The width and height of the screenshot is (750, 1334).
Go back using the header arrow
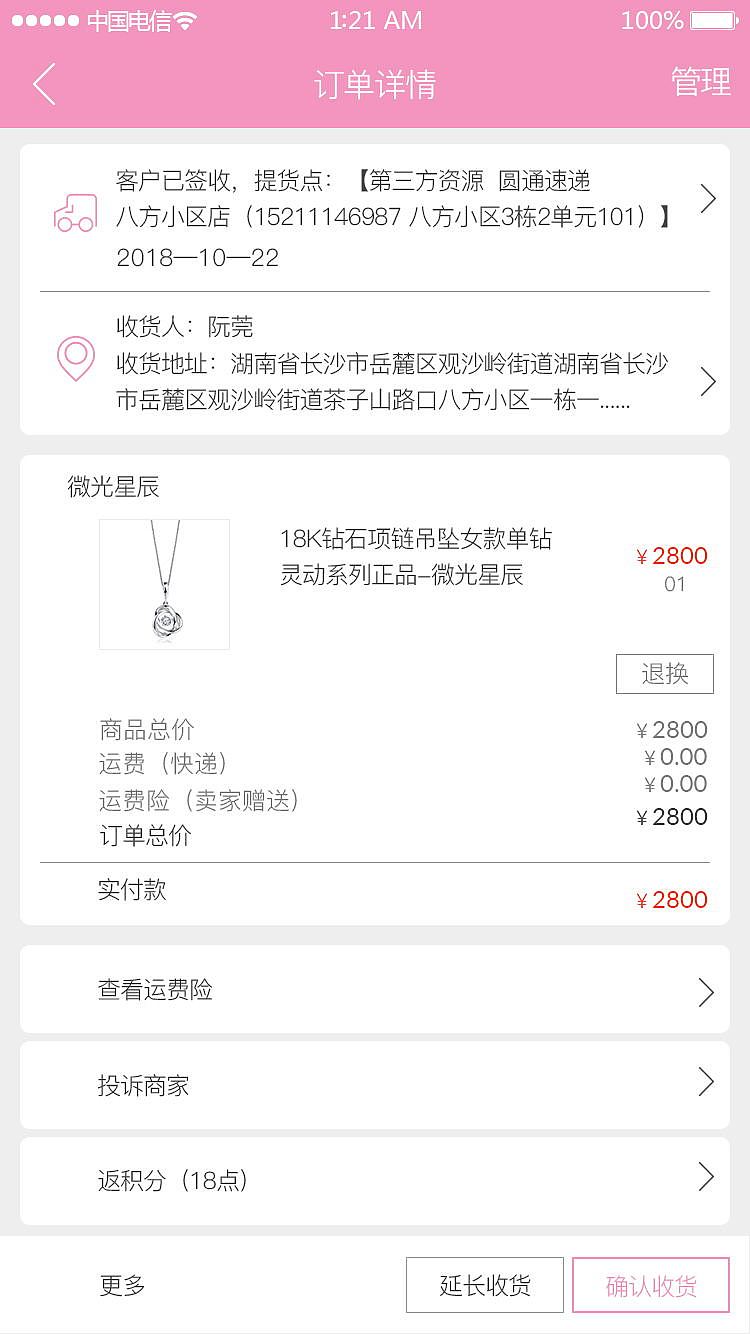click(44, 84)
